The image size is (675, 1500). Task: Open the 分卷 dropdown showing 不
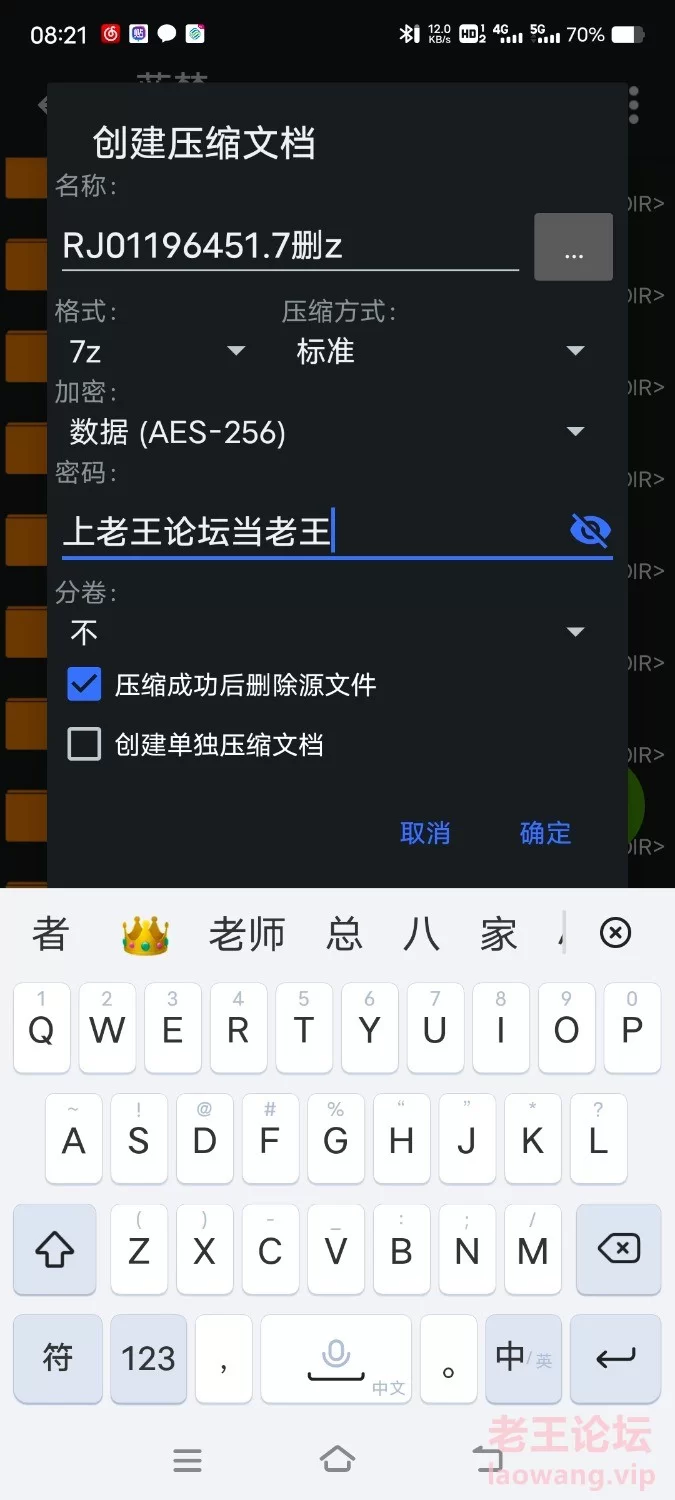click(327, 632)
